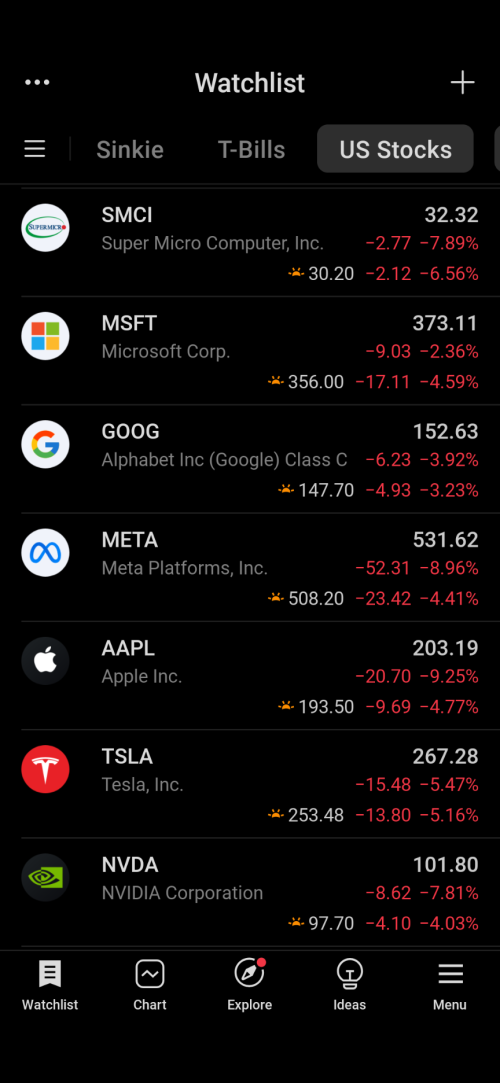This screenshot has height=1083, width=500.
Task: Open the watchlists list hamburger icon
Action: 35,149
